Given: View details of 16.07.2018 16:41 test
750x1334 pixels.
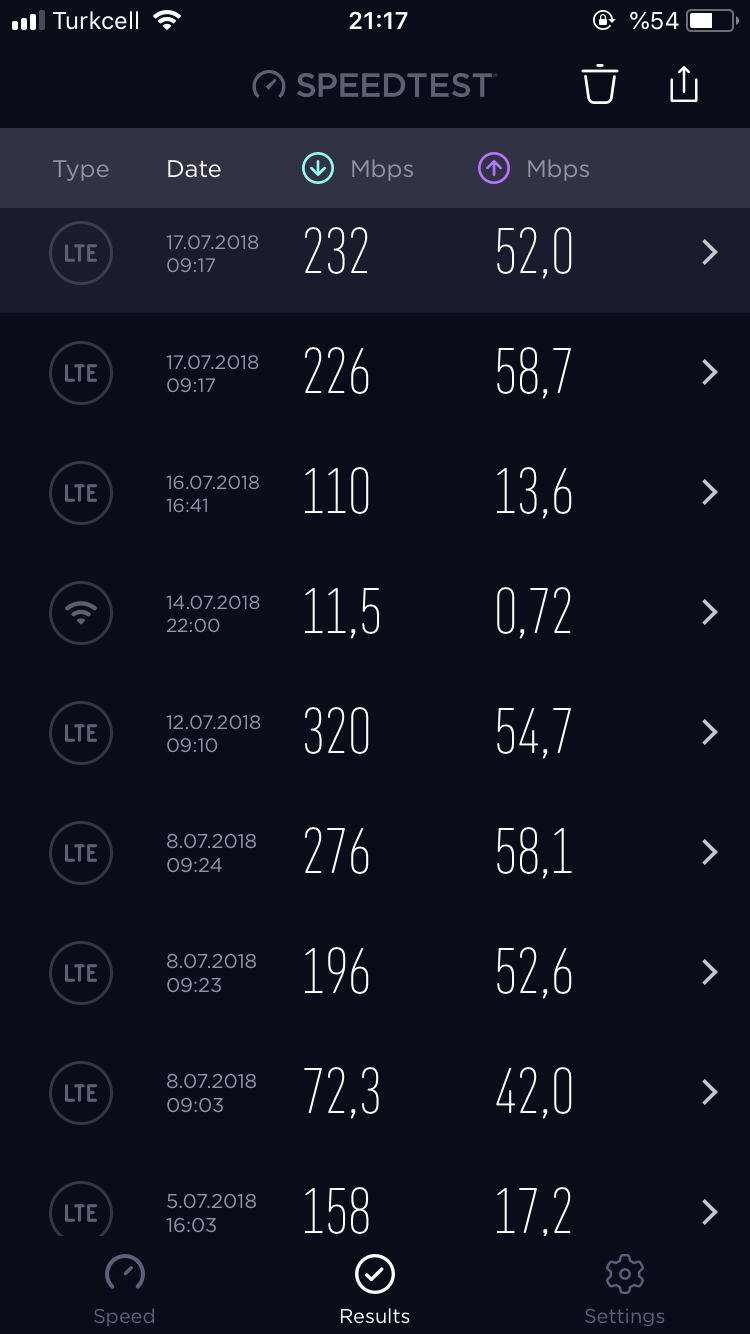Looking at the screenshot, I should pyautogui.click(x=375, y=493).
